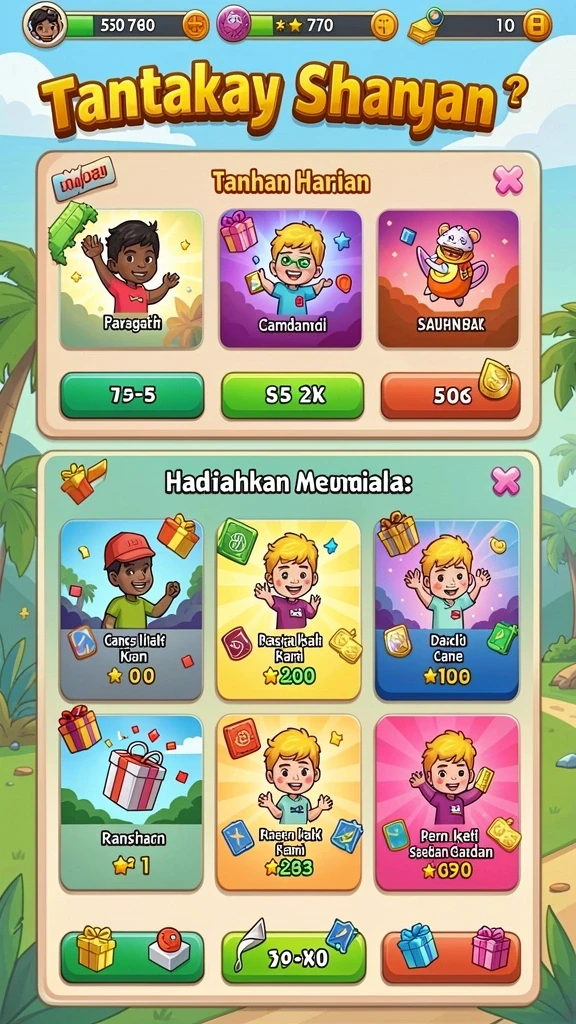This screenshot has width=576, height=1024.
Task: Tap the red 506 coin button
Action: 451,396
